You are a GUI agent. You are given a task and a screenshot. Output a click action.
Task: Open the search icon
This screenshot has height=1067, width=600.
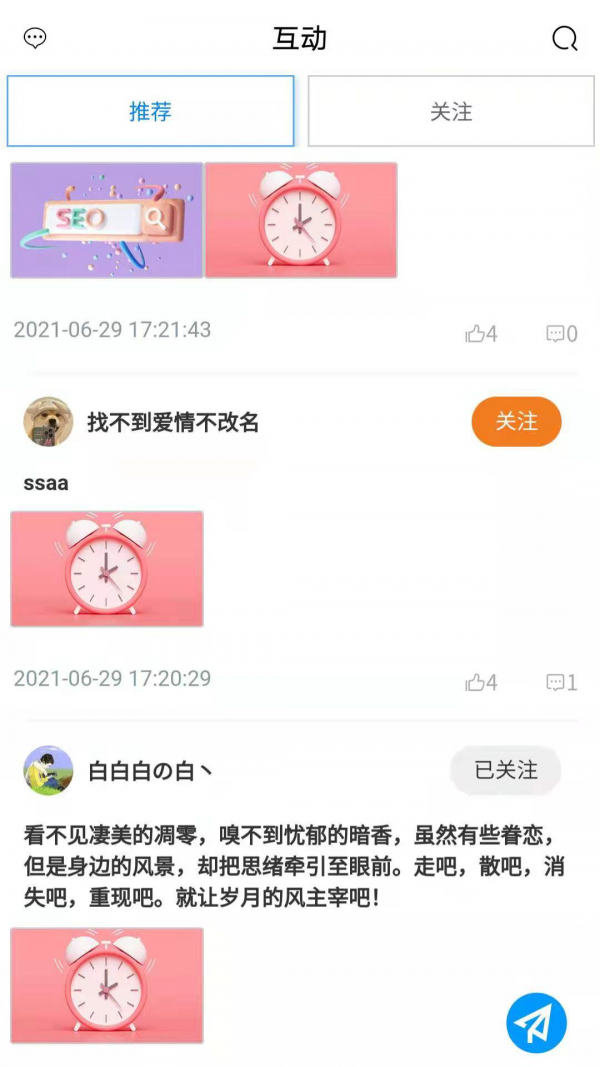pos(565,39)
